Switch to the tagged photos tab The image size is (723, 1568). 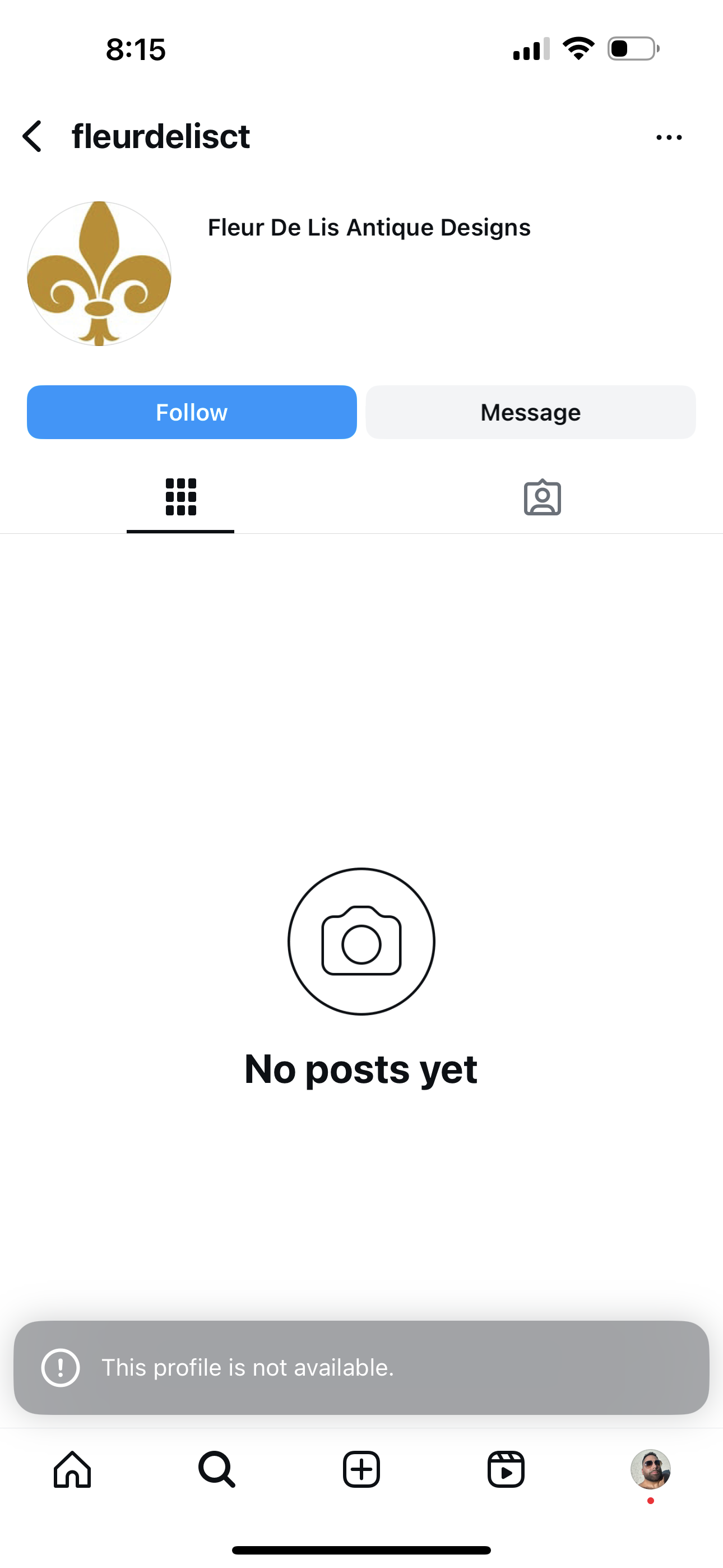(543, 497)
